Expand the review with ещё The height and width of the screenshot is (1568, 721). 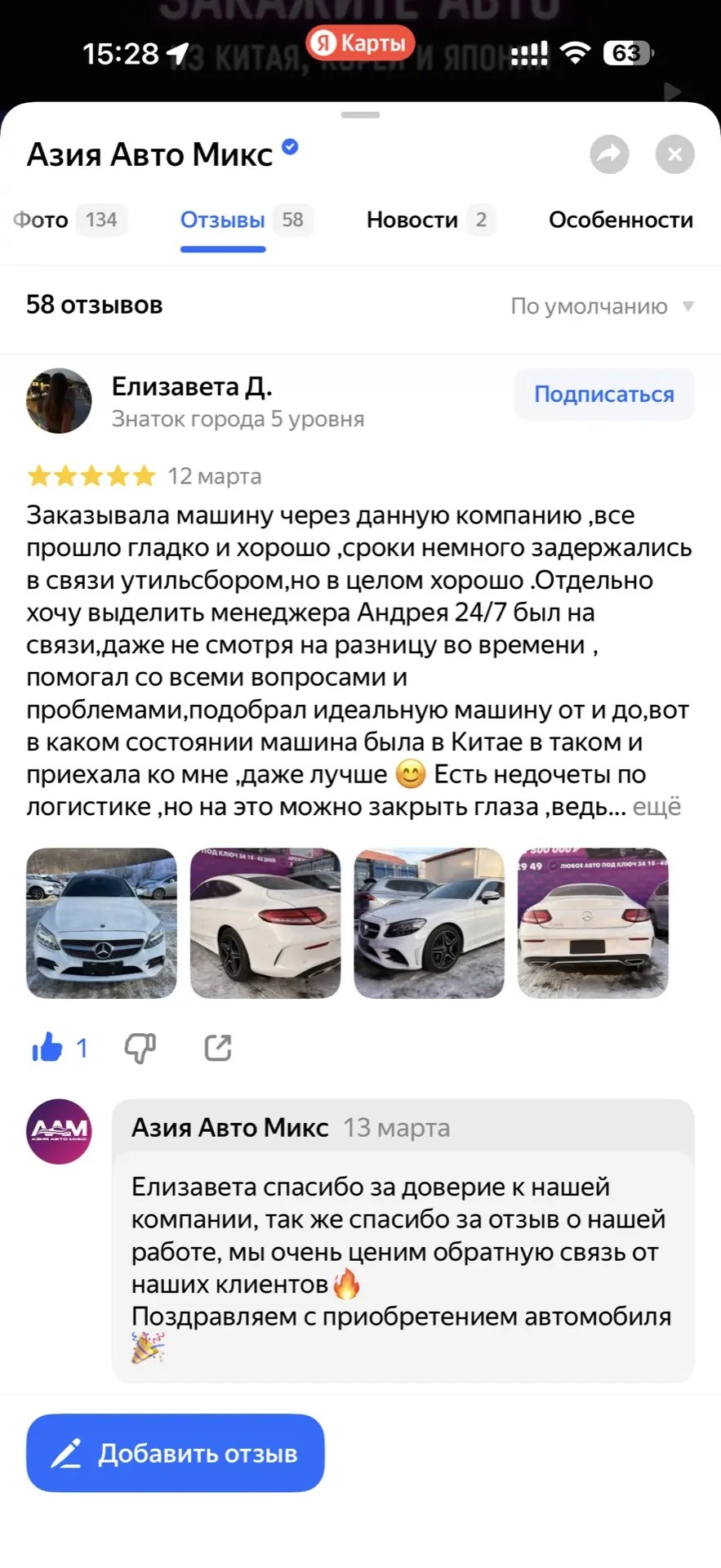point(656,807)
